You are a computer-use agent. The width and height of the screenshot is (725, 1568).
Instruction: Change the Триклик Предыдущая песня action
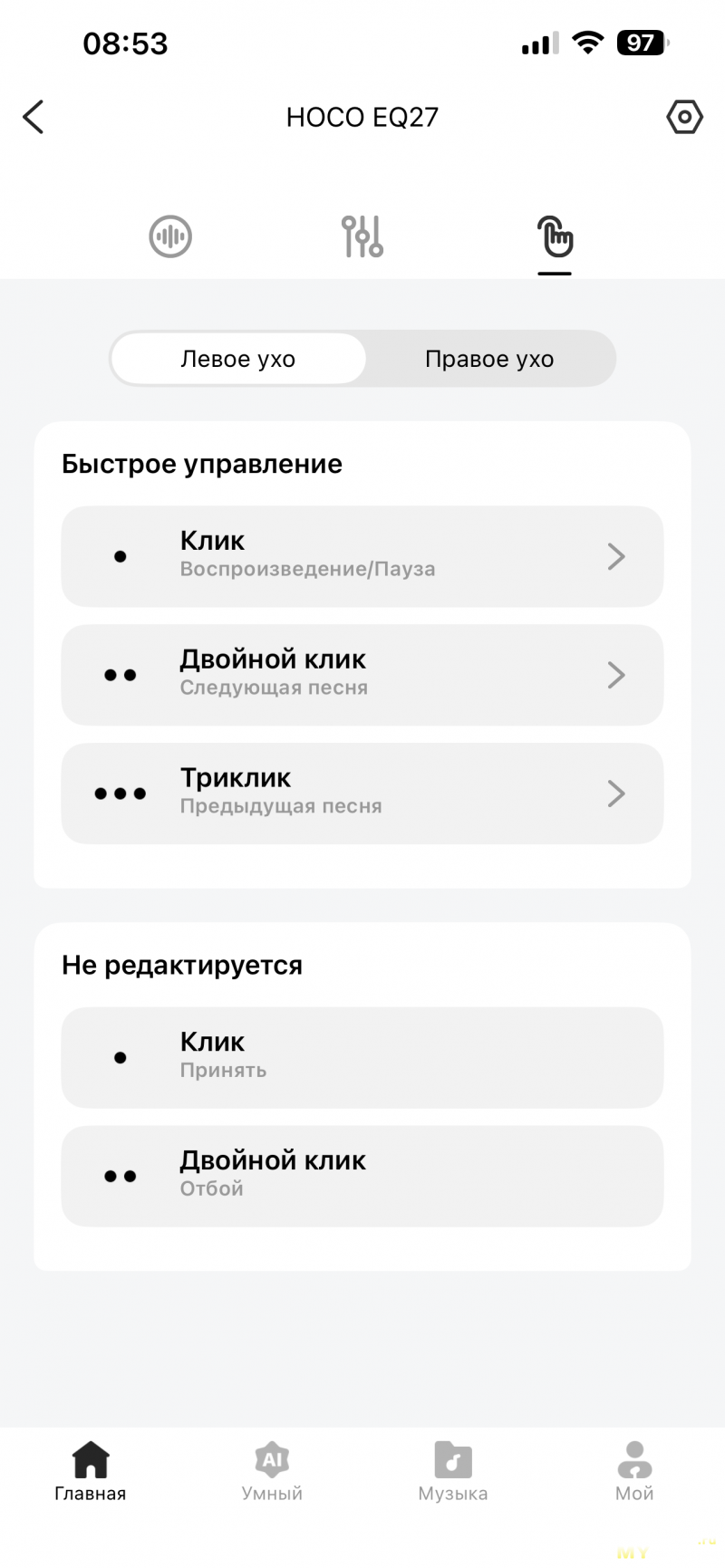[x=362, y=794]
